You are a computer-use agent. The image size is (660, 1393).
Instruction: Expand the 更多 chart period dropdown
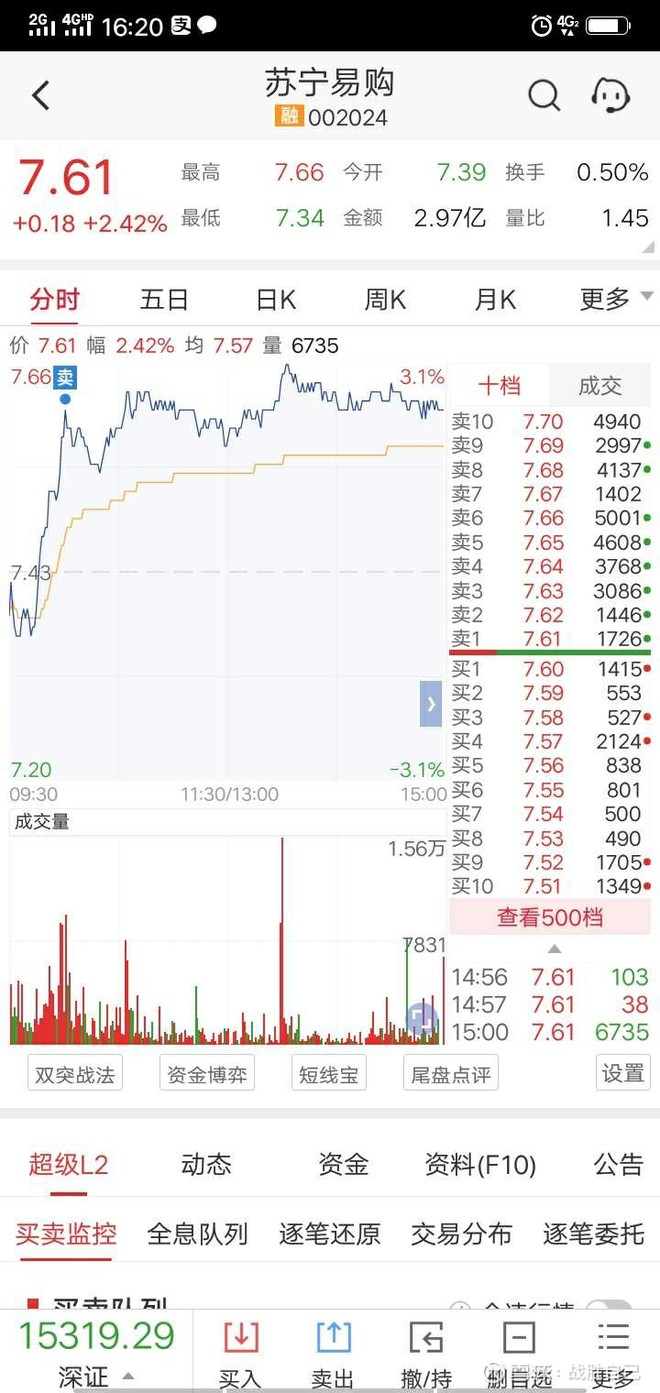(612, 299)
